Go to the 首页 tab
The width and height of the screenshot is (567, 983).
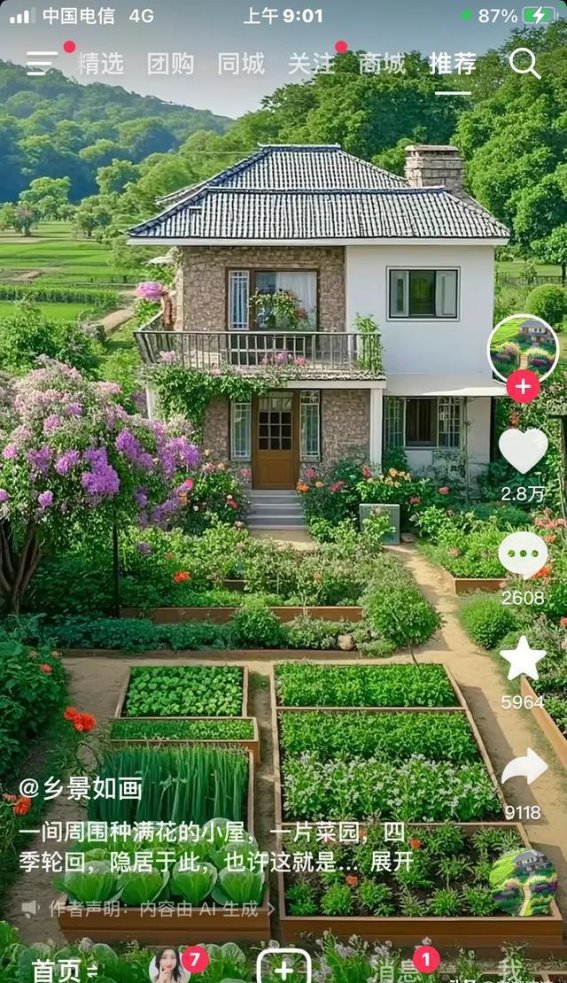click(x=57, y=970)
